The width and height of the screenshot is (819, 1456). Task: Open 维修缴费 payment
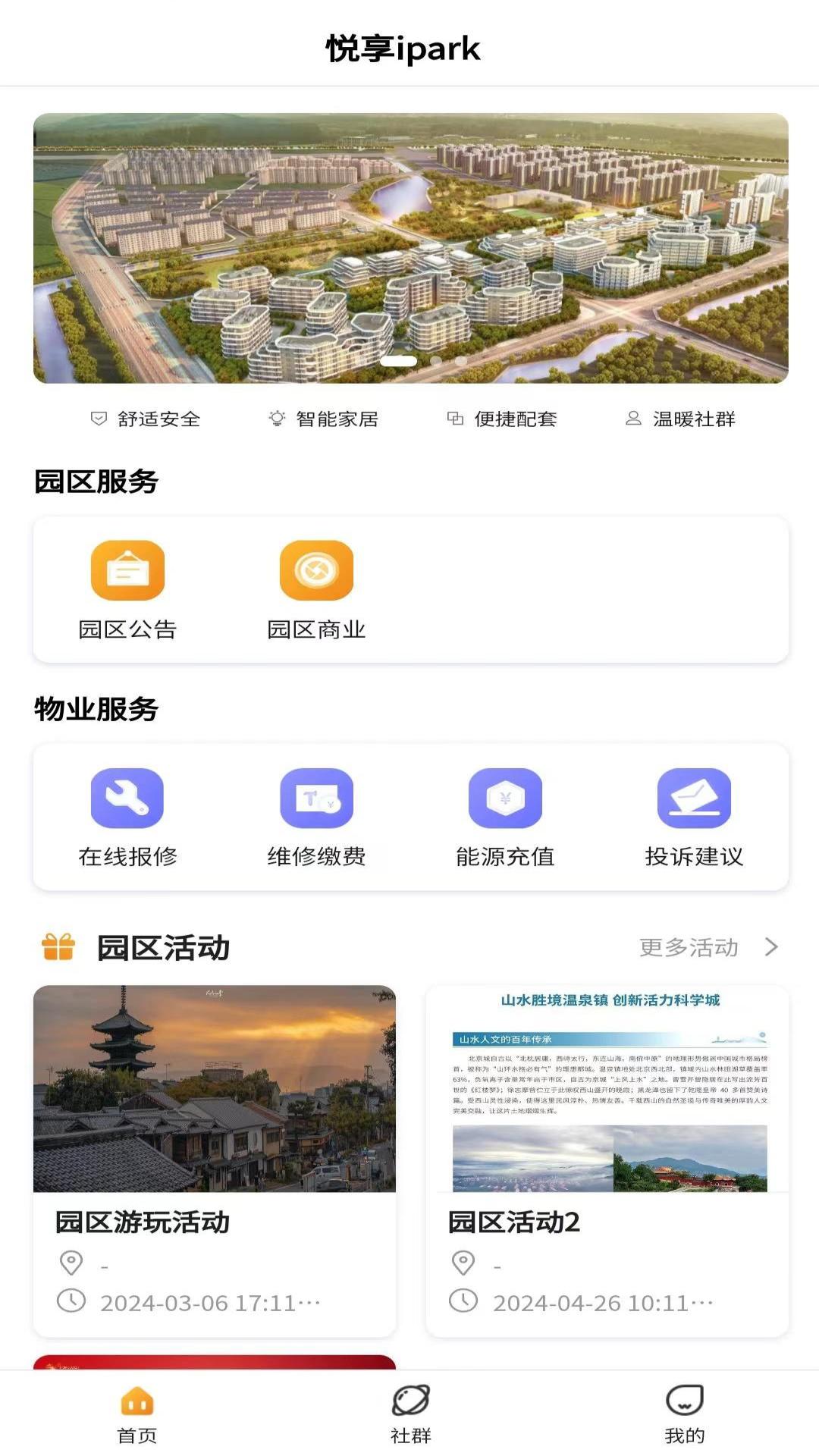(316, 817)
